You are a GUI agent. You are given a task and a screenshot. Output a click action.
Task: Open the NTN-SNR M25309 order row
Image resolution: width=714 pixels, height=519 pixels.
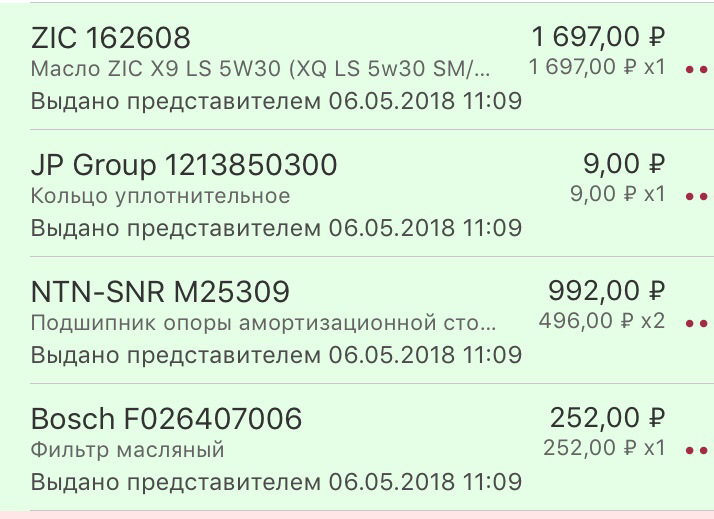(x=300, y=321)
